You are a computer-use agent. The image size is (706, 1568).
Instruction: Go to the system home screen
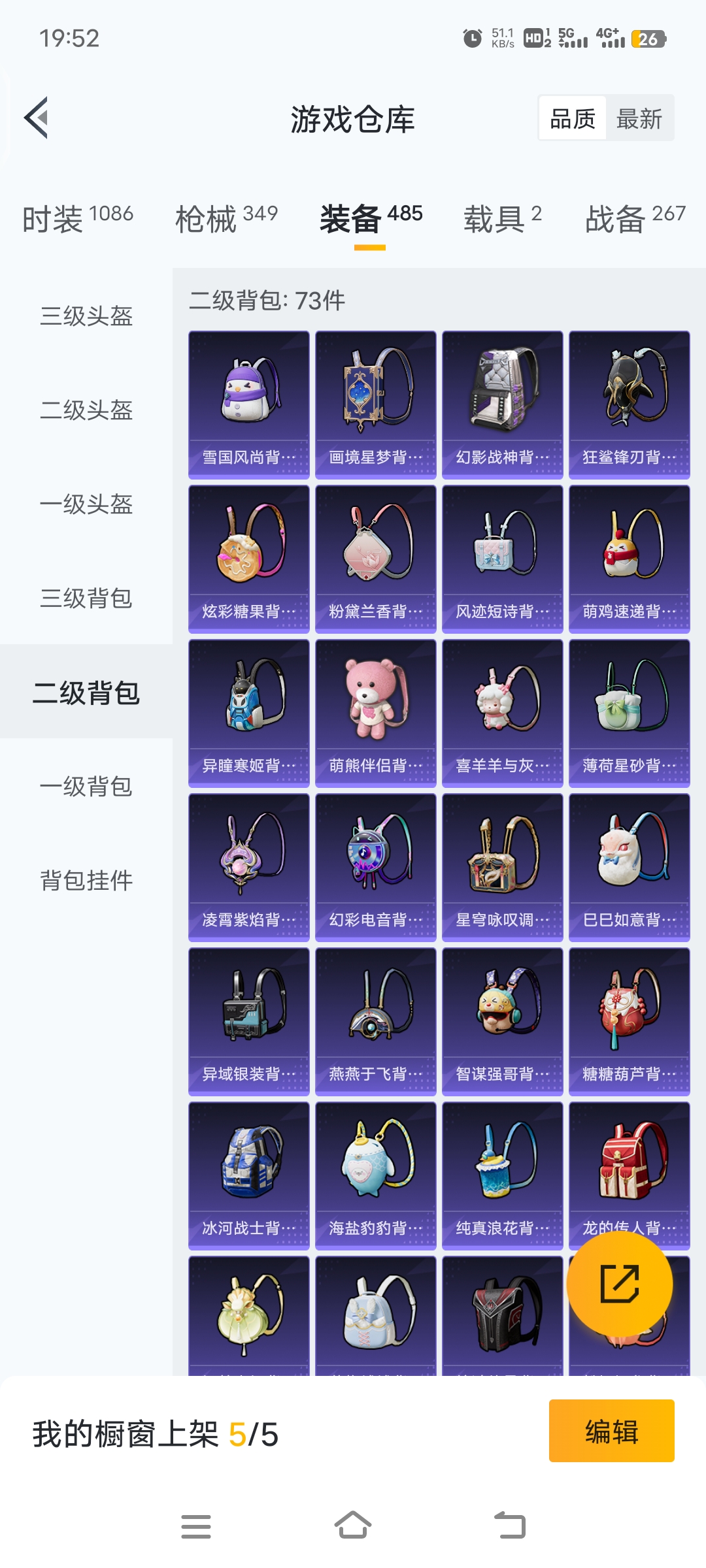click(353, 1527)
